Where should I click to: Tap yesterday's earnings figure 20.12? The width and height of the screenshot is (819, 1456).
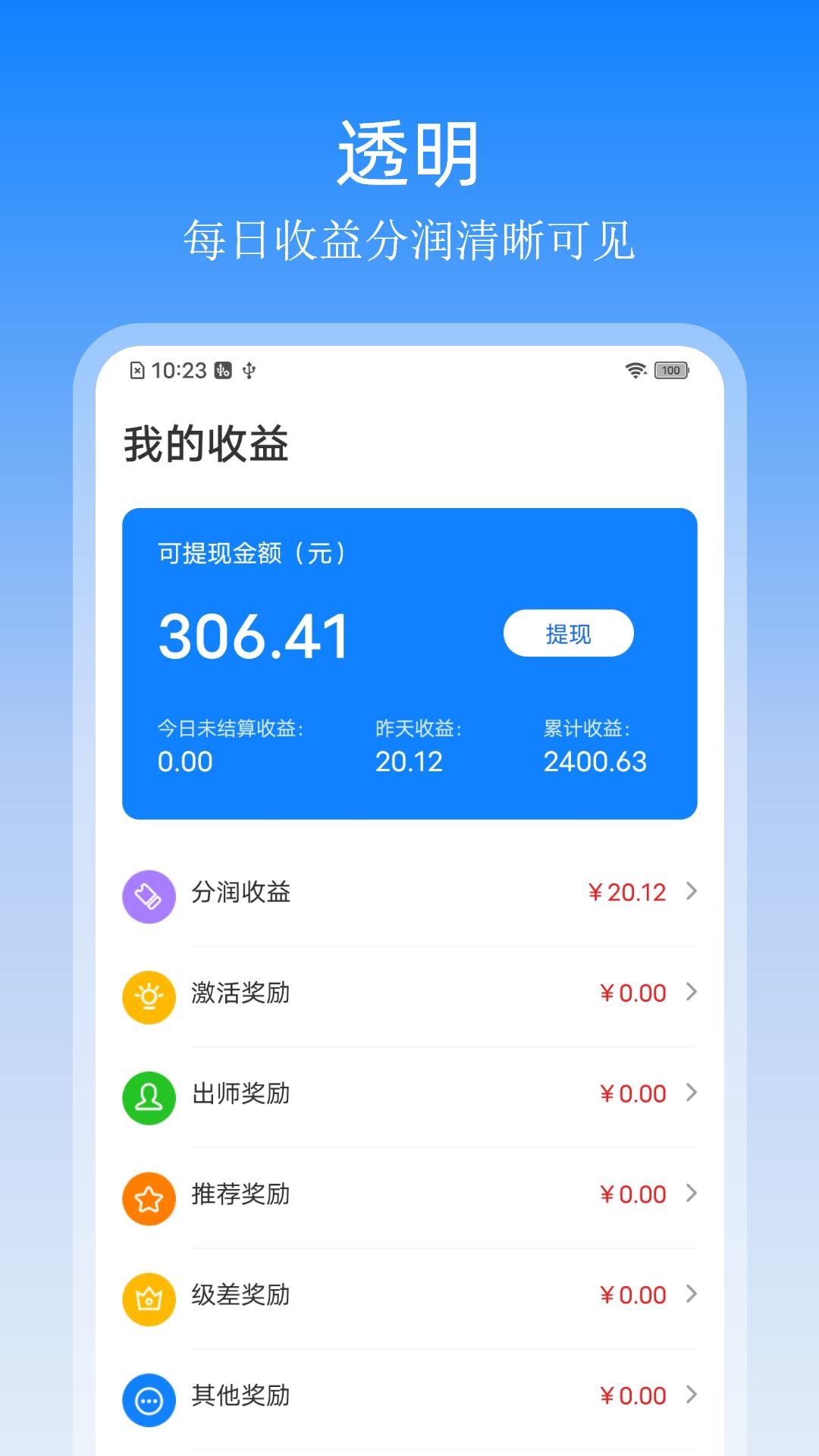(x=410, y=763)
